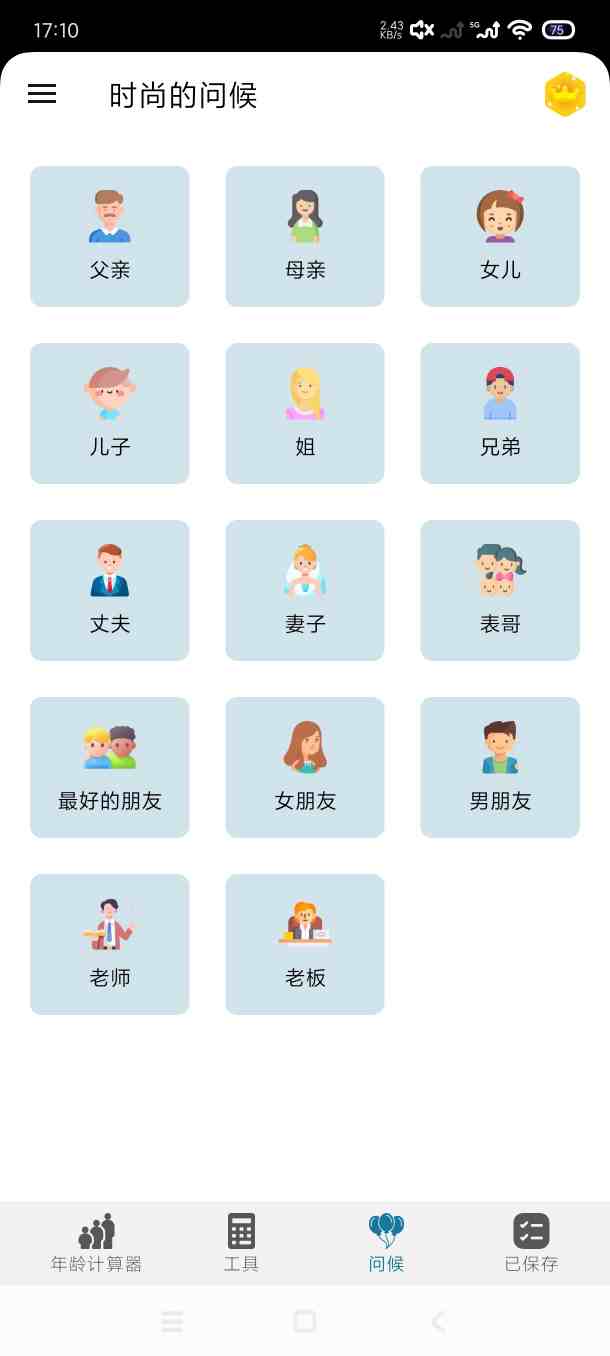This screenshot has height=1356, width=610.
Task: Open greetings for 女儿
Action: click(x=500, y=236)
